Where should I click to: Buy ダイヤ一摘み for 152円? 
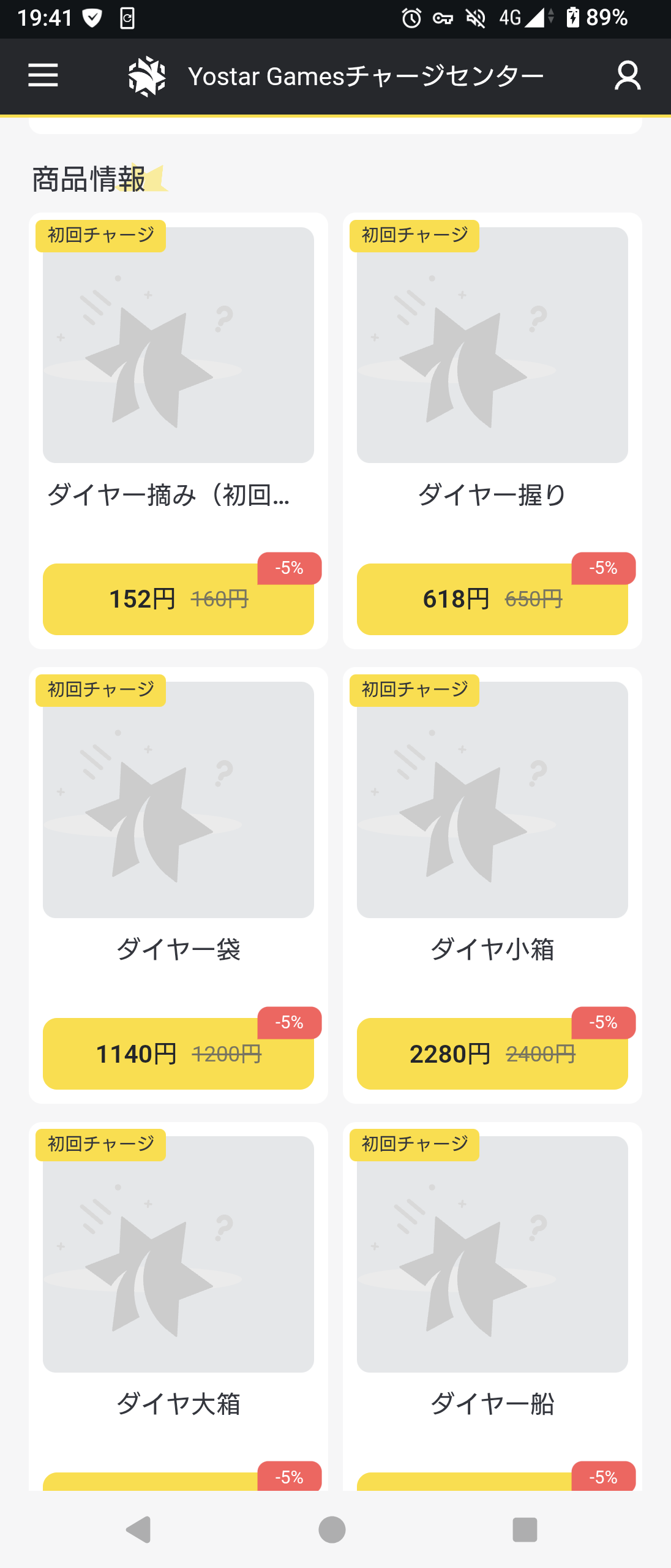pos(178,599)
